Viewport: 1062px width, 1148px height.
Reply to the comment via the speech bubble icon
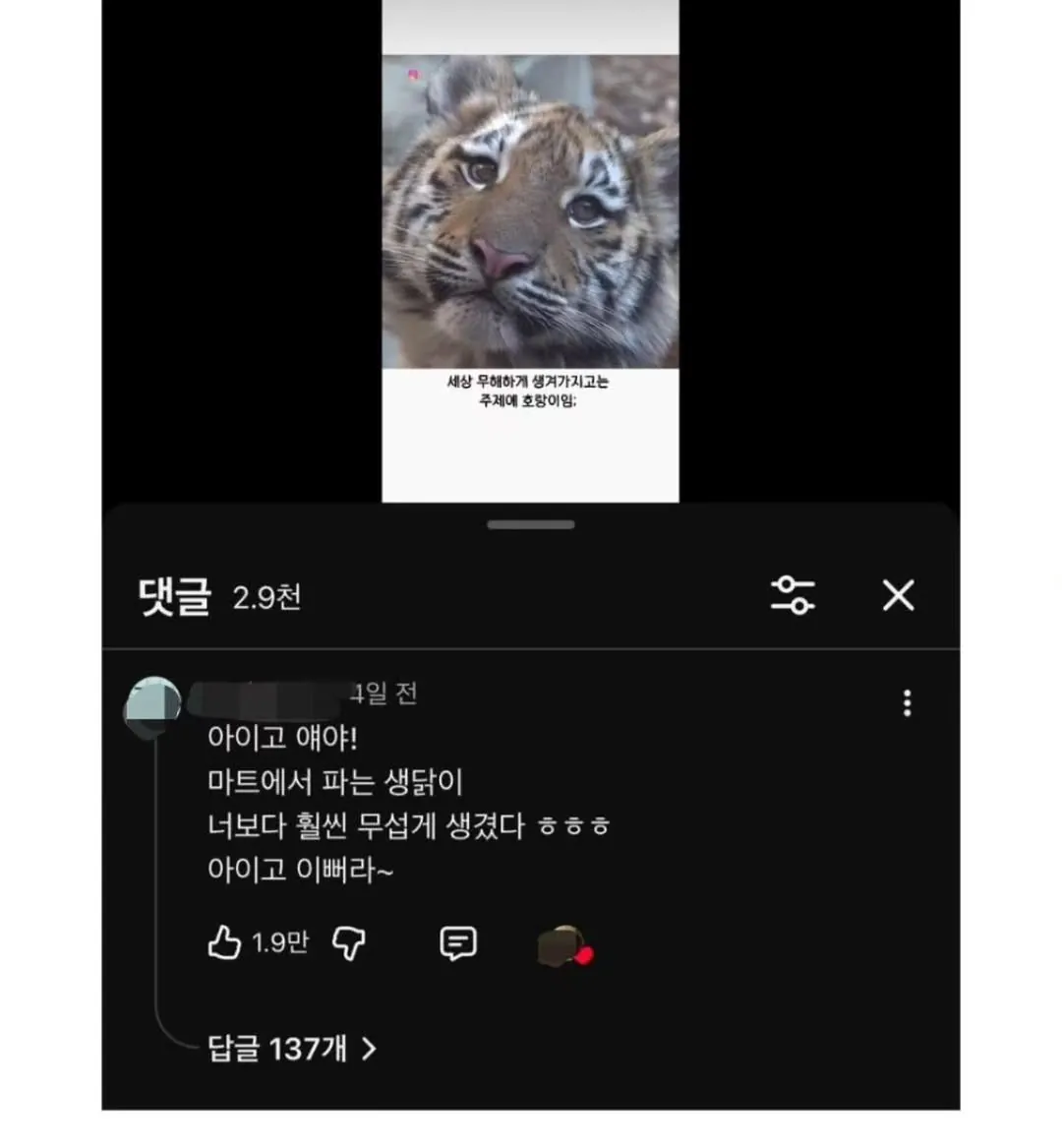point(458,942)
